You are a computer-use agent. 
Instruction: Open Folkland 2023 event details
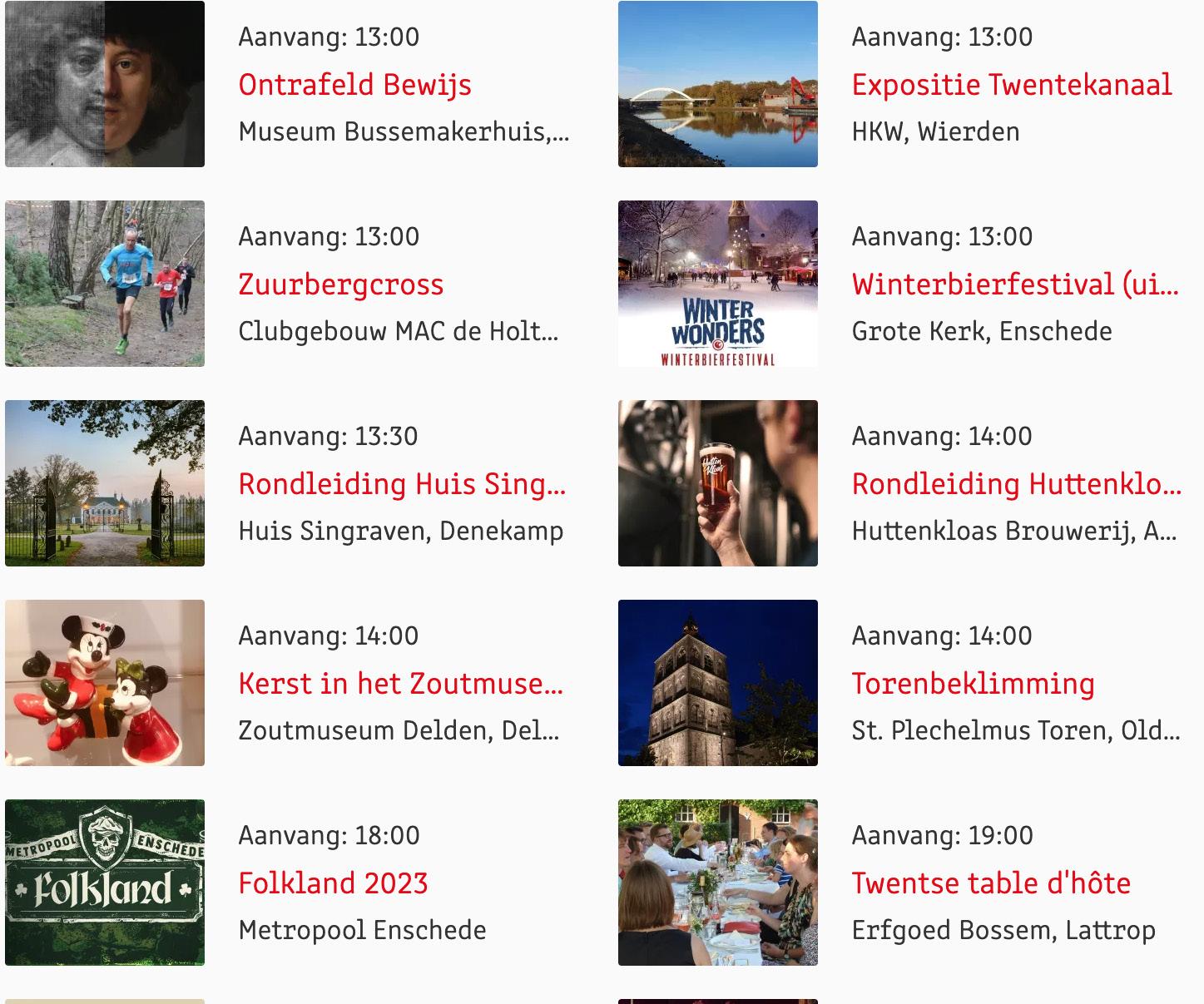point(333,883)
